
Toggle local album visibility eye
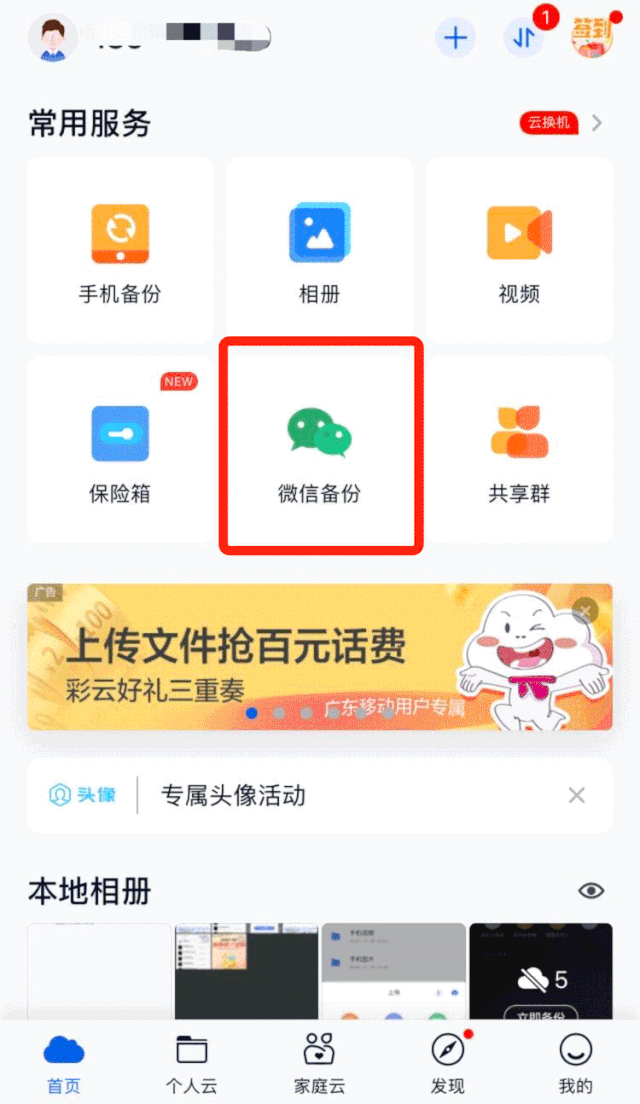pos(591,891)
